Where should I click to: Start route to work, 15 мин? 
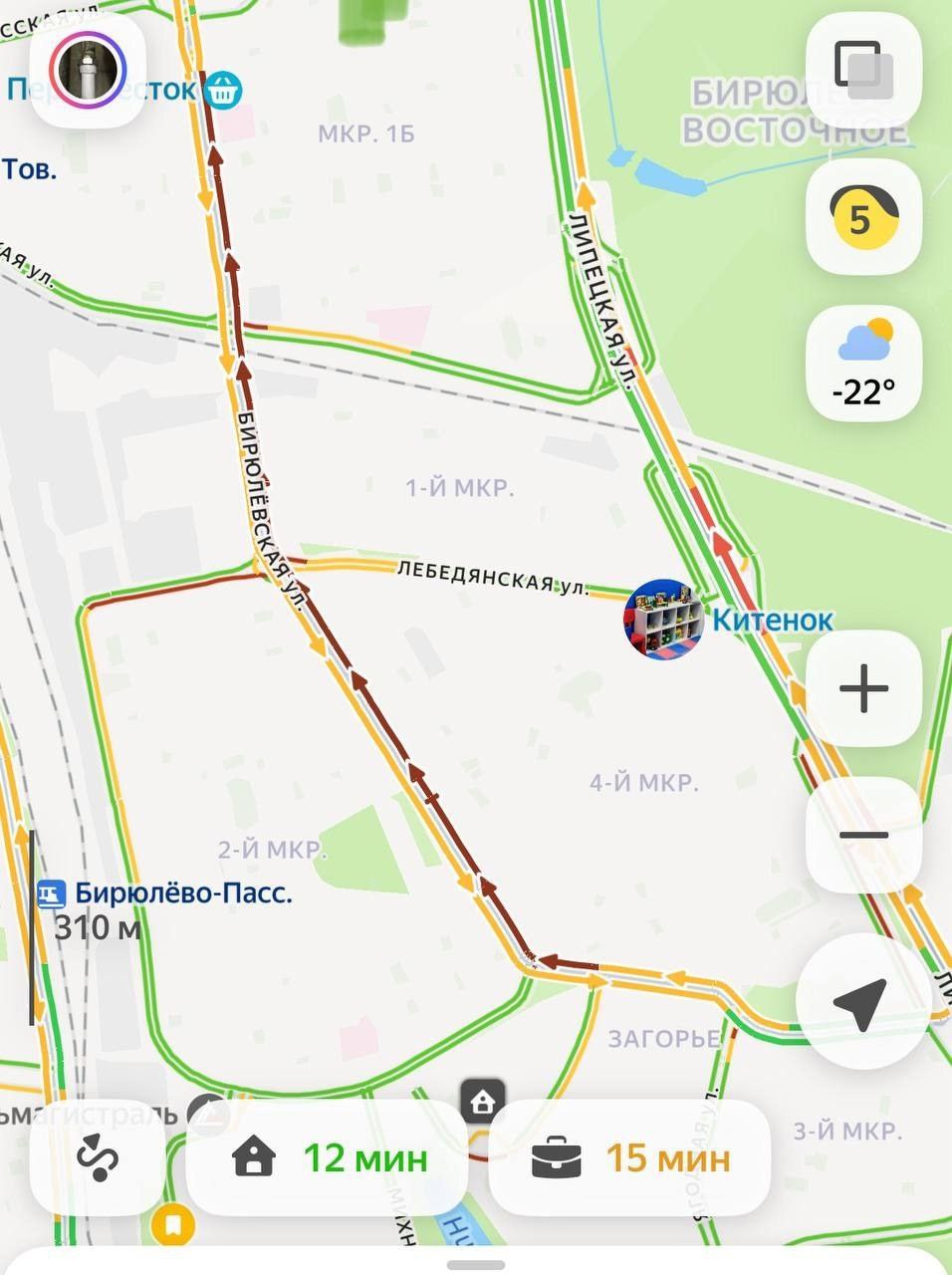tap(630, 1158)
